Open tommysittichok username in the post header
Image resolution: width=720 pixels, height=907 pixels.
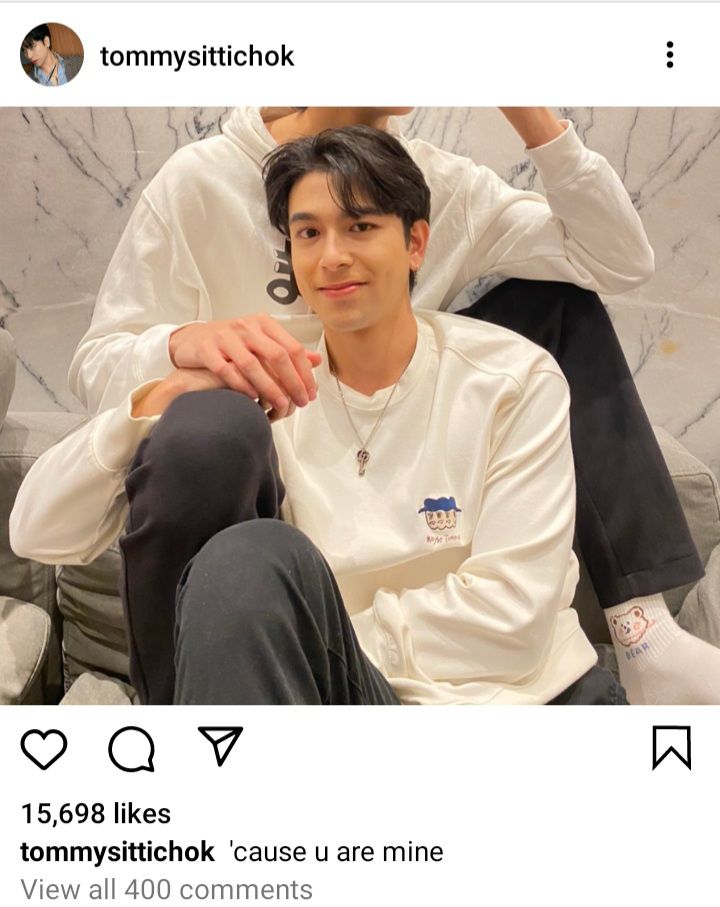point(197,56)
